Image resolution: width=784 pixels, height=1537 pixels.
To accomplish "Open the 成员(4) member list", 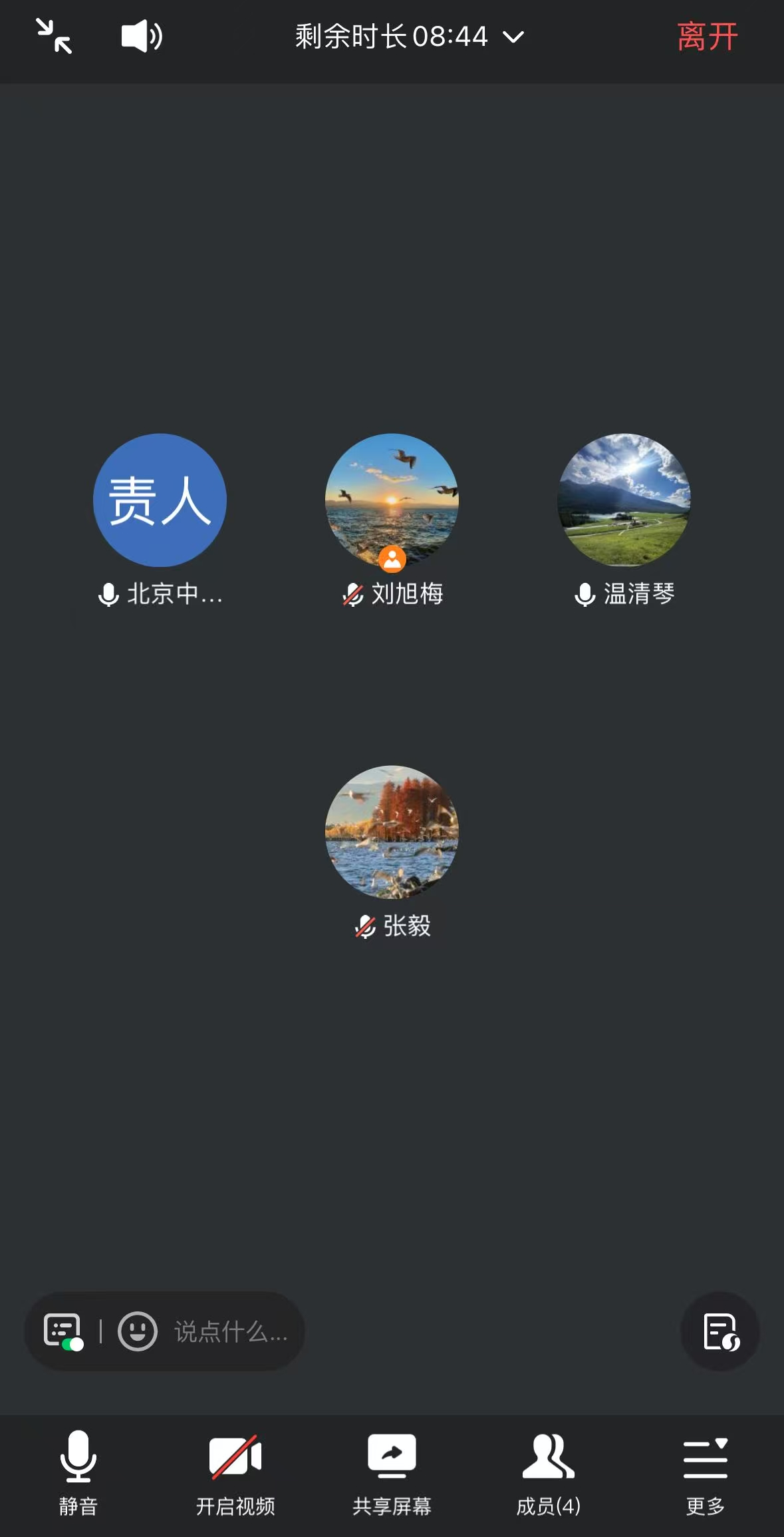I will 549,1472.
